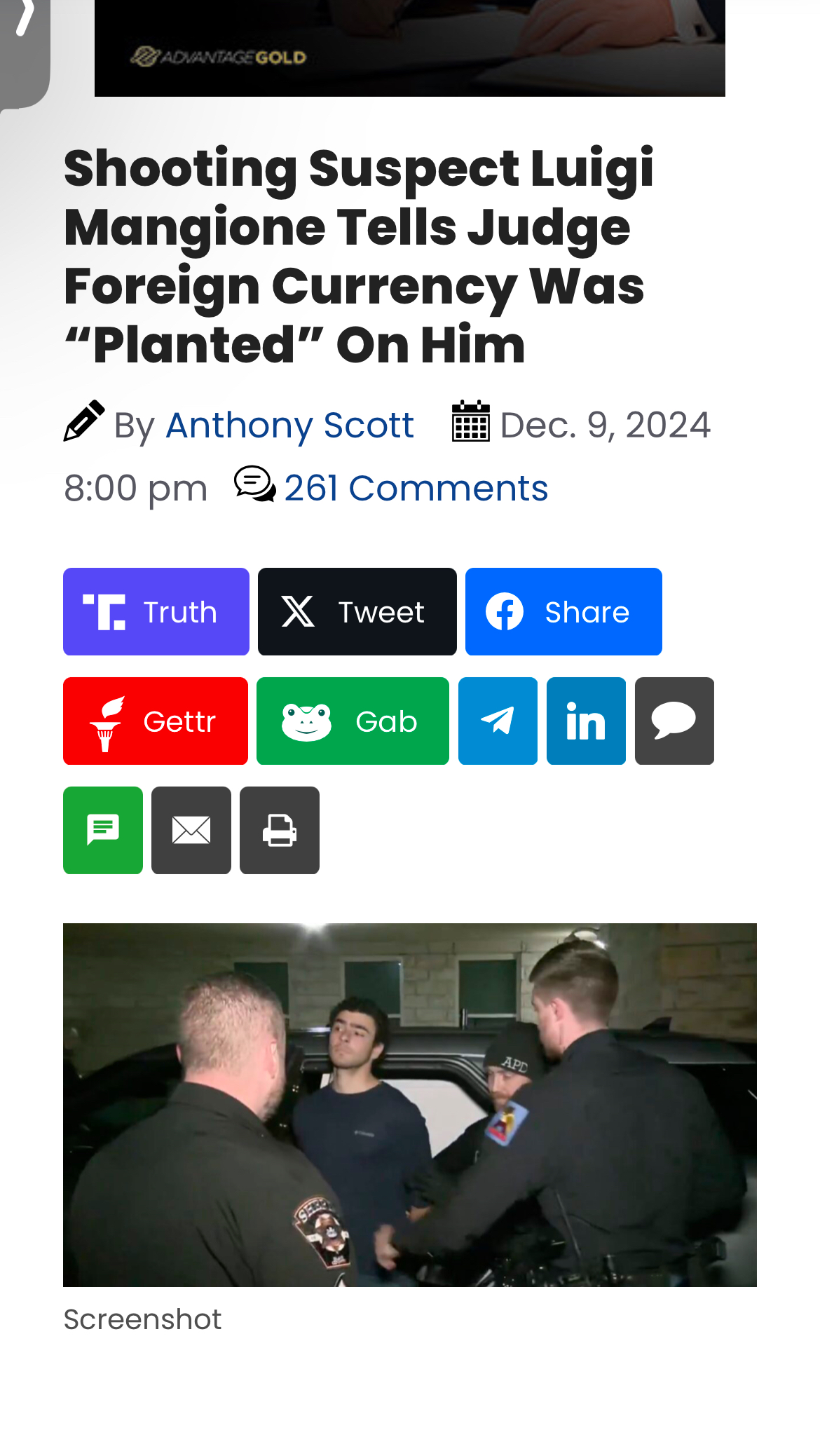The image size is (820, 1456).
Task: Print this article
Action: click(280, 831)
